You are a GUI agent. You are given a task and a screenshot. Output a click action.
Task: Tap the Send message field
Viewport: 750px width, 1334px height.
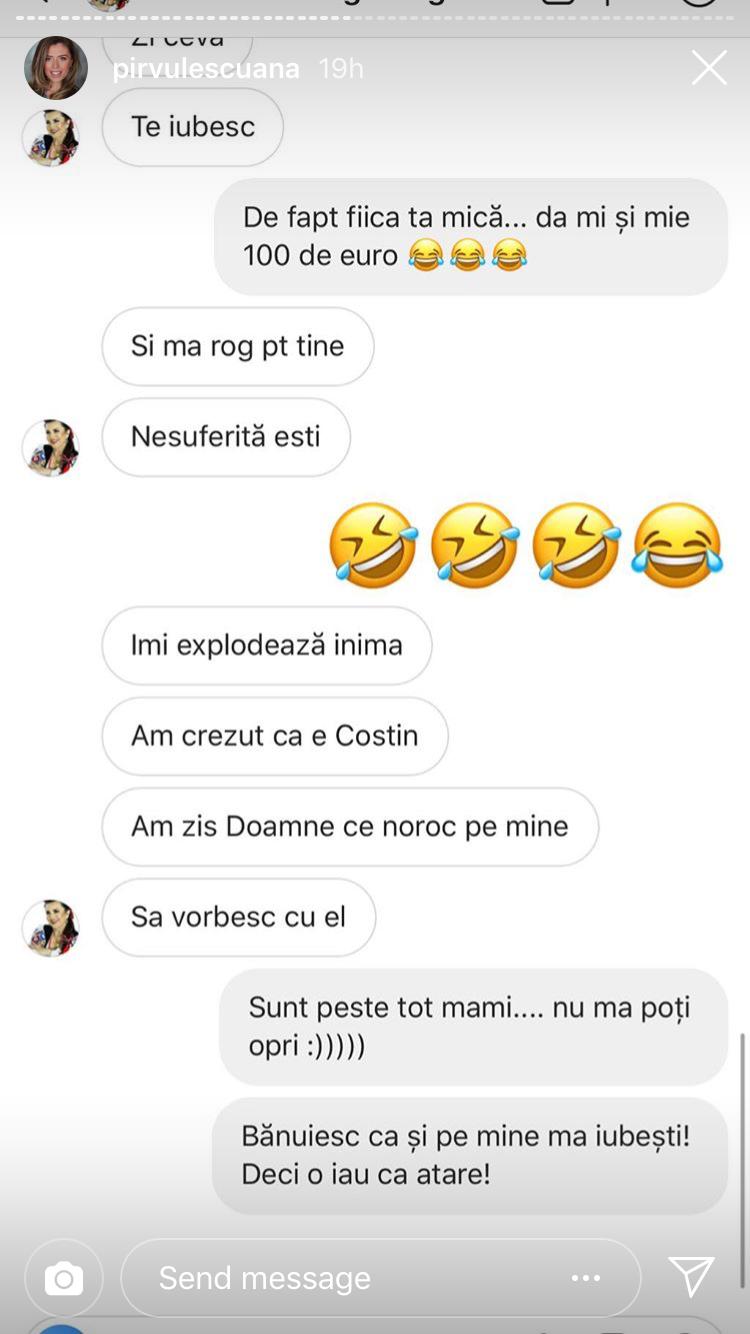340,1277
